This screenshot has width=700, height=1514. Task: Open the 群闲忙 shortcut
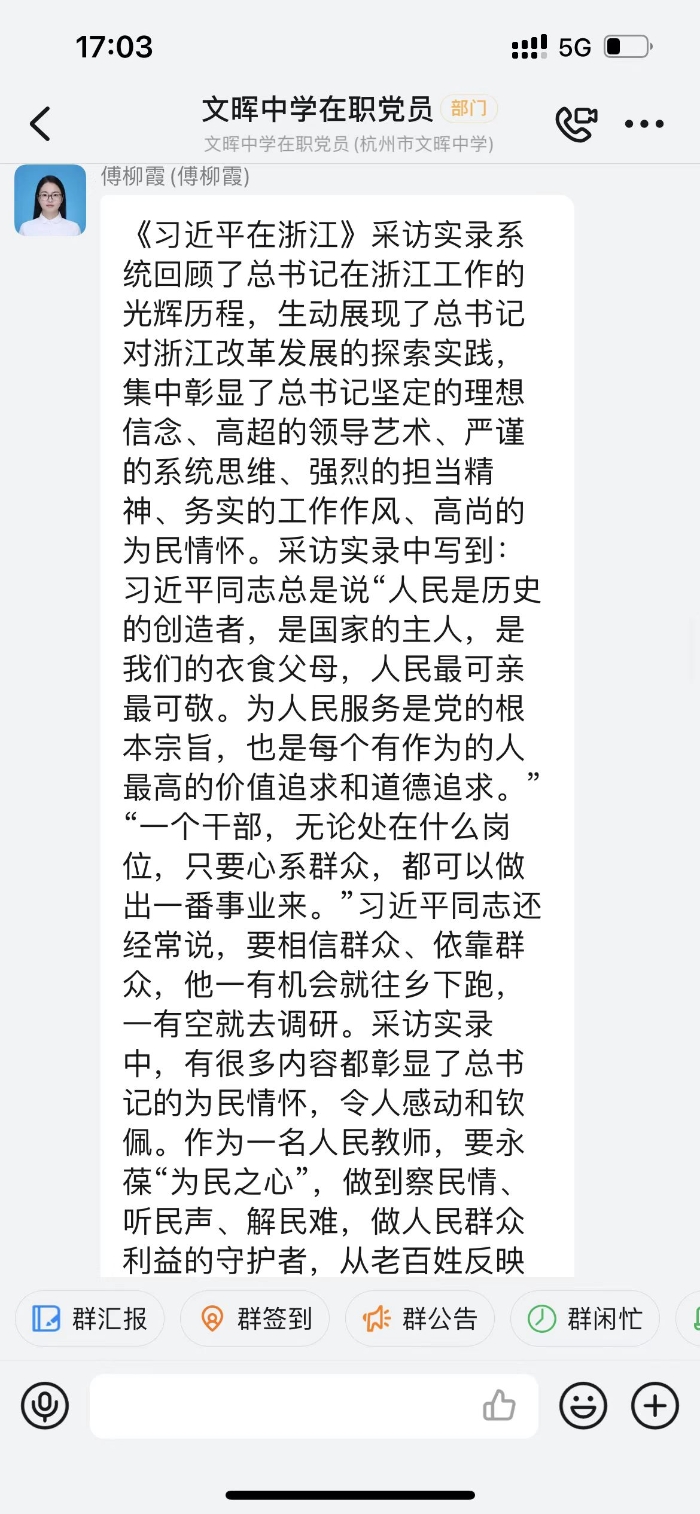click(x=585, y=1319)
